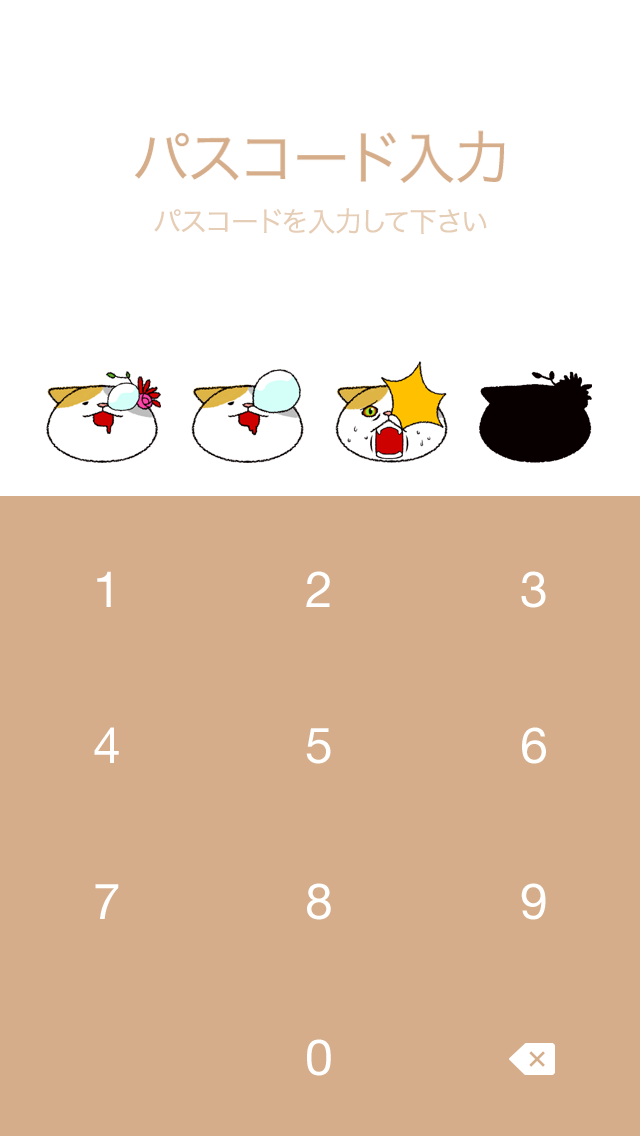The image size is (640, 1136).
Task: Hit the 6 key
Action: pos(533,746)
